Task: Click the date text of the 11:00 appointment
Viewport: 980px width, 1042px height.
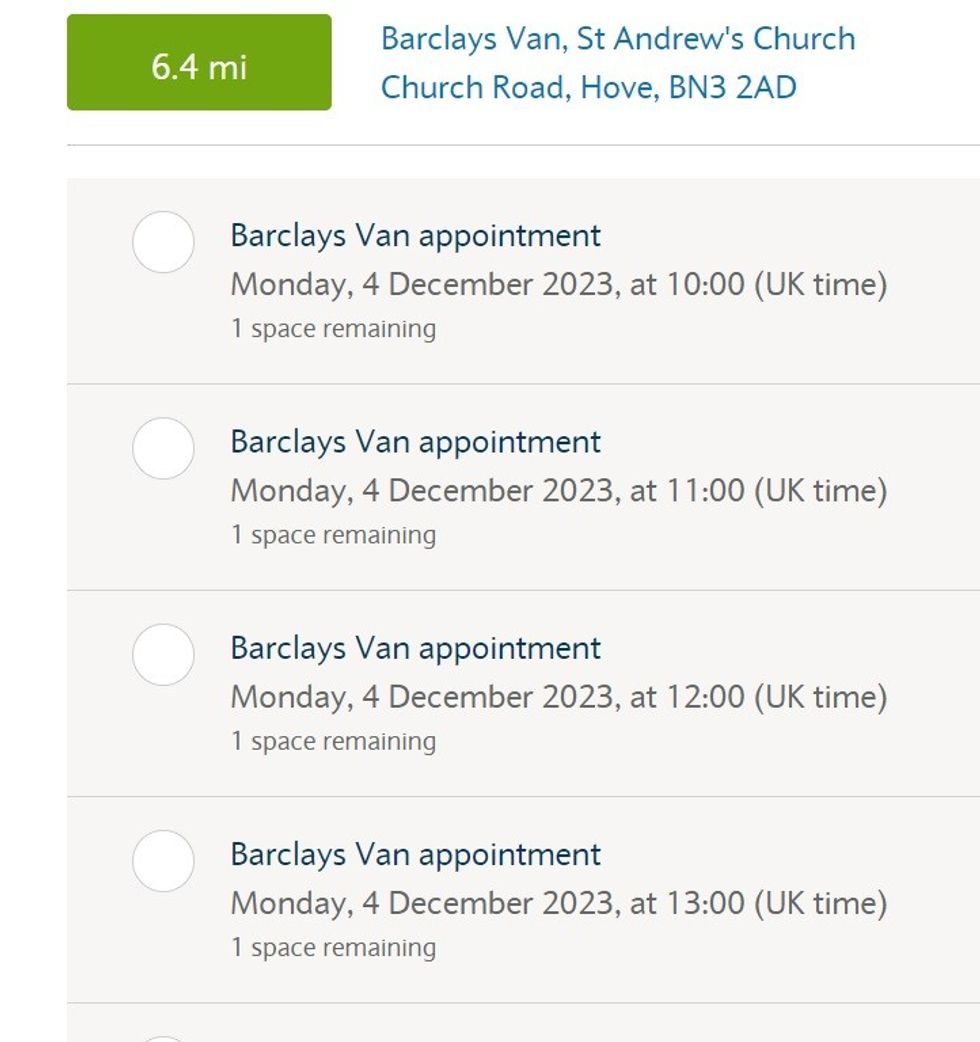Action: [x=560, y=490]
